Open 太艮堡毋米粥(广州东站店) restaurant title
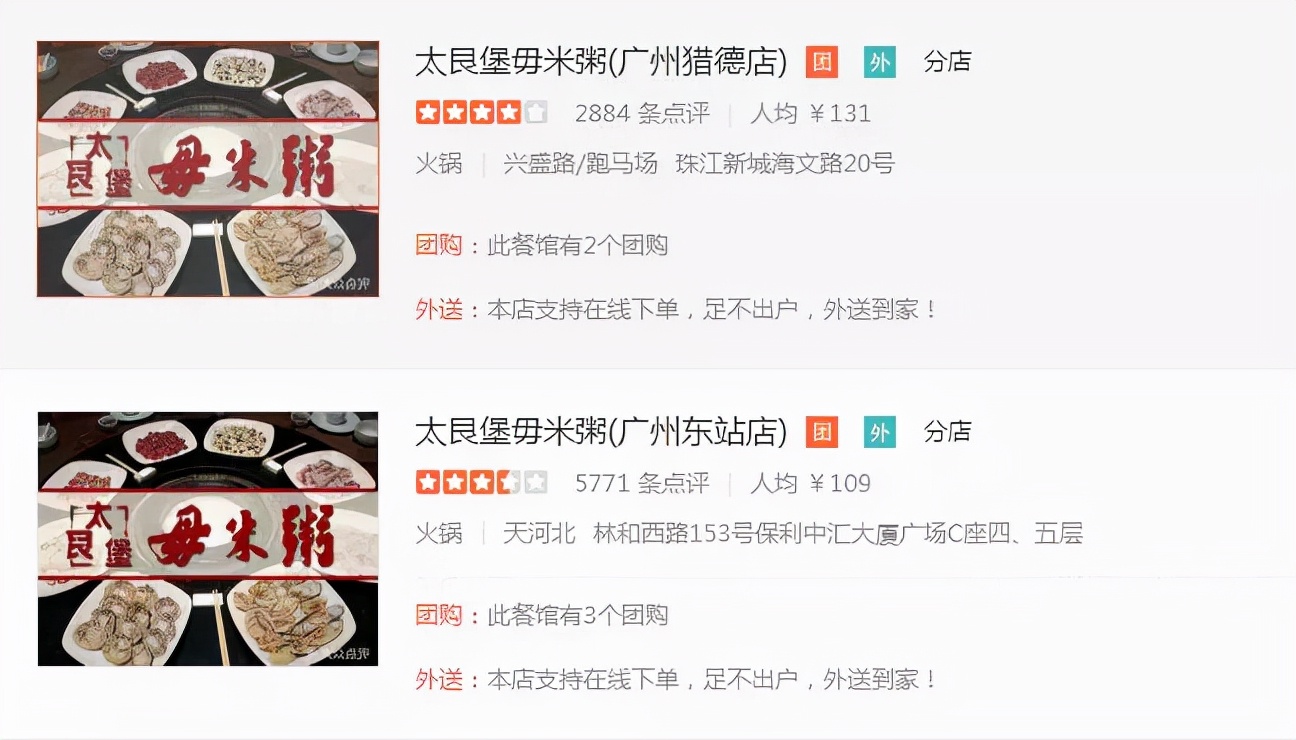This screenshot has height=740, width=1296. coord(600,432)
